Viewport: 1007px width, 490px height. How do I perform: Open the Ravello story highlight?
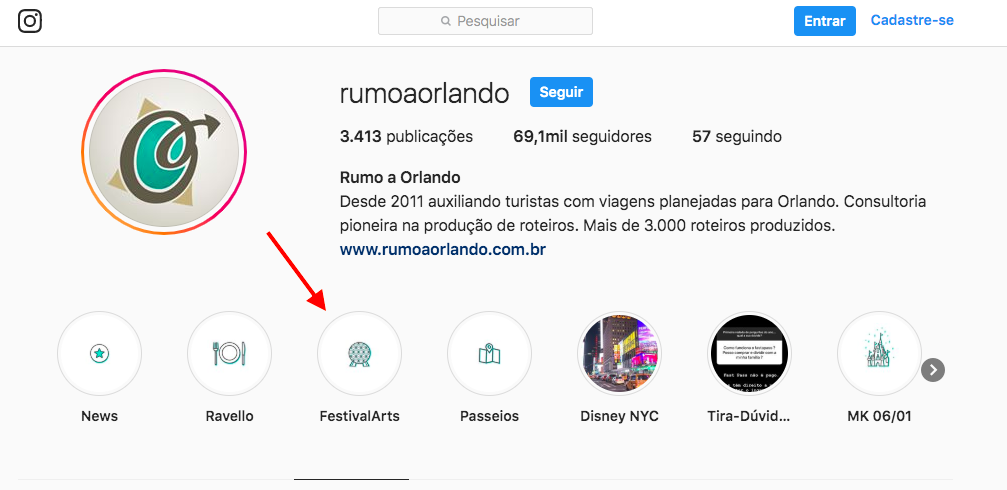pos(229,353)
